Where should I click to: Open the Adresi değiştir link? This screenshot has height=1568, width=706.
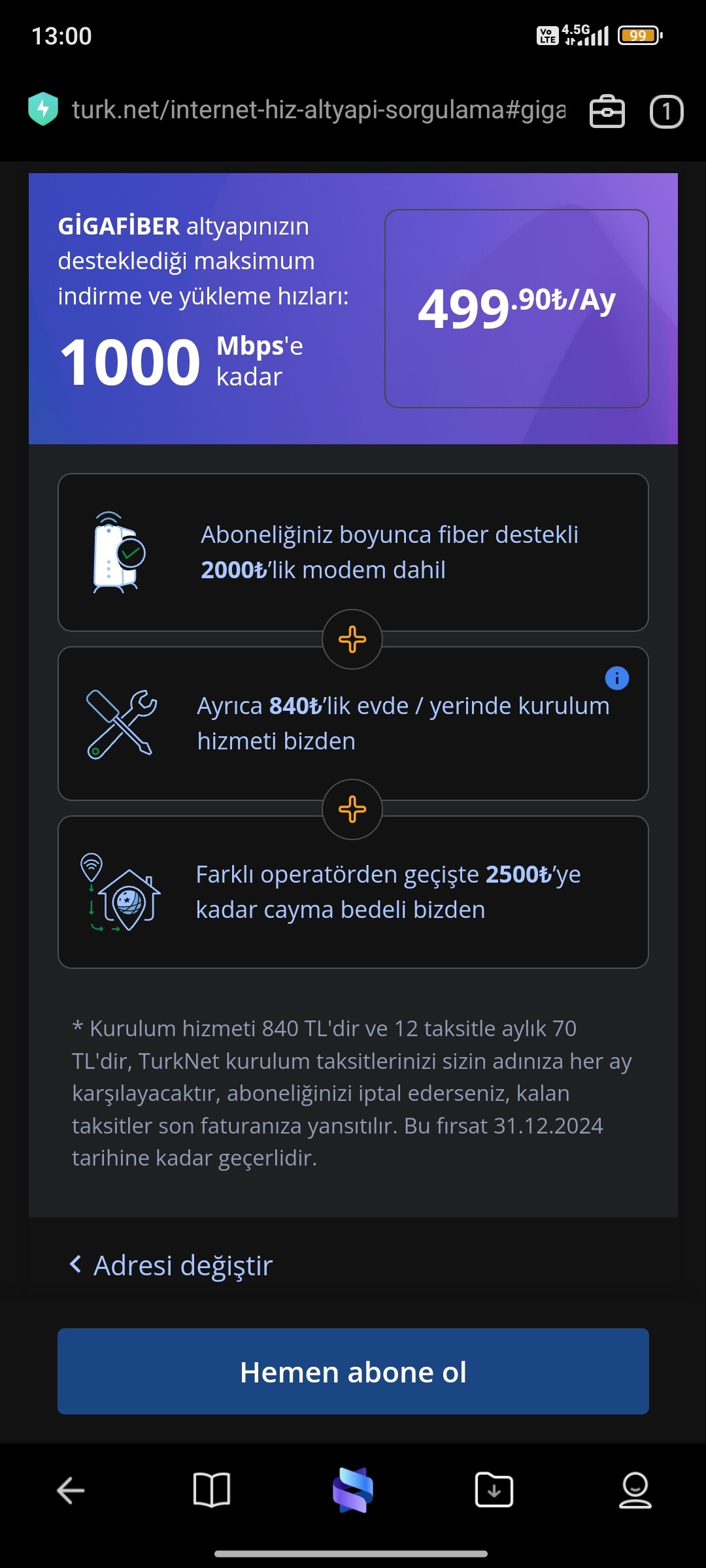pyautogui.click(x=171, y=1266)
